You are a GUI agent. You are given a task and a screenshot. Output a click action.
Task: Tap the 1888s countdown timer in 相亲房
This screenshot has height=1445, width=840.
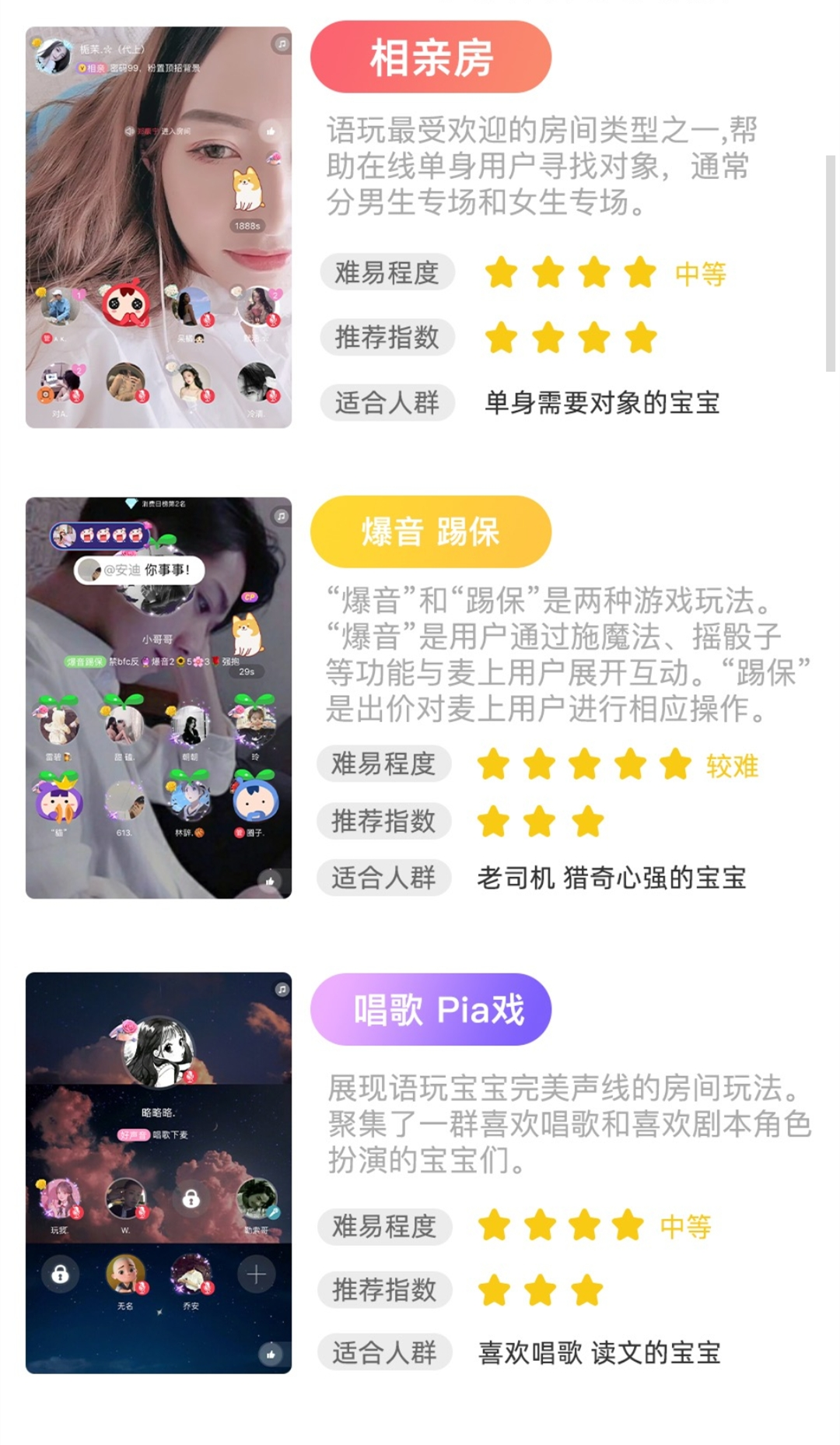coord(248,226)
